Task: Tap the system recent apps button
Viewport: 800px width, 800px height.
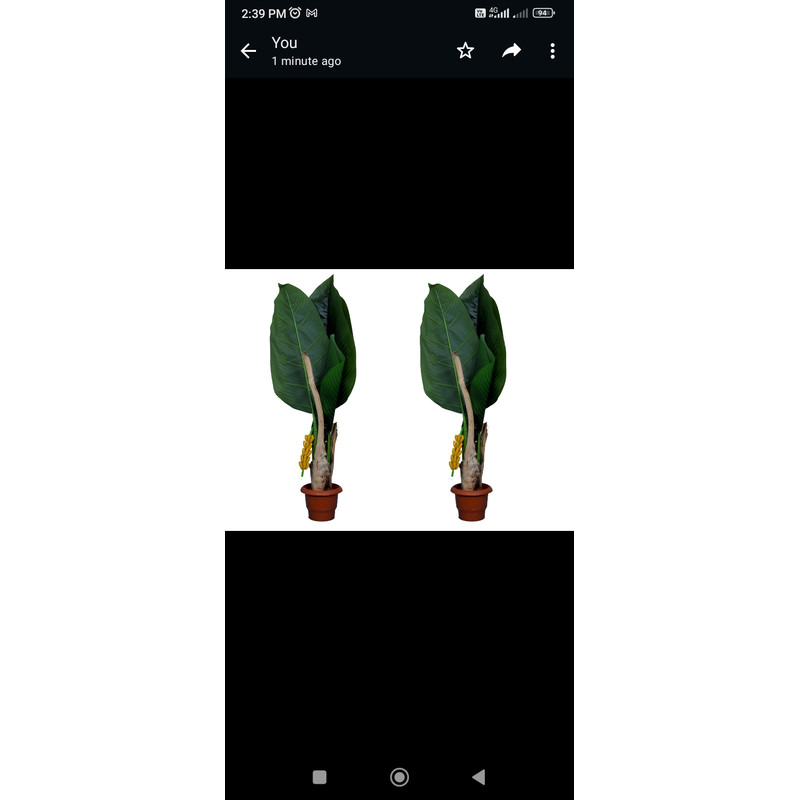Action: (319, 777)
